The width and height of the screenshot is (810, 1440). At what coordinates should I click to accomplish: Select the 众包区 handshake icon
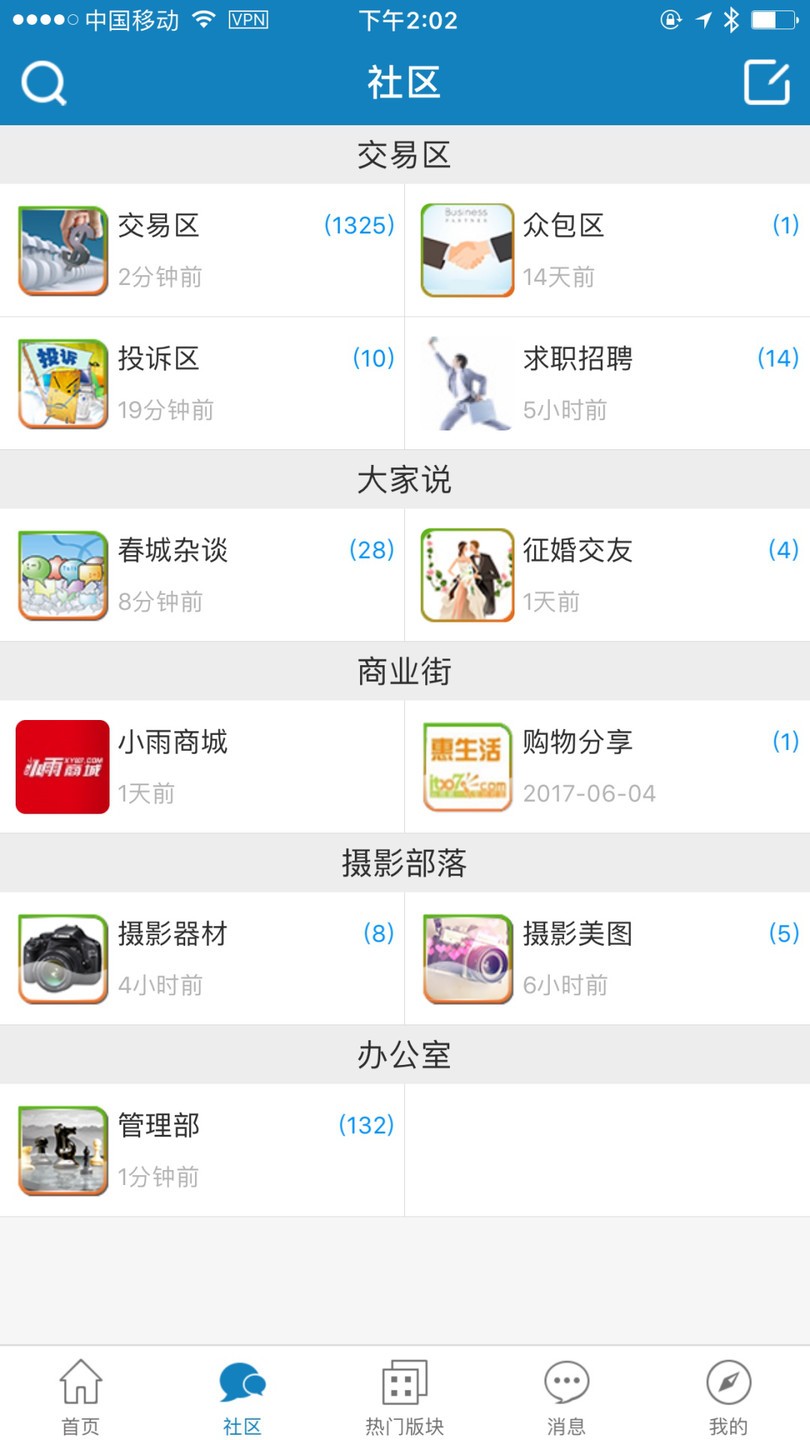[466, 250]
